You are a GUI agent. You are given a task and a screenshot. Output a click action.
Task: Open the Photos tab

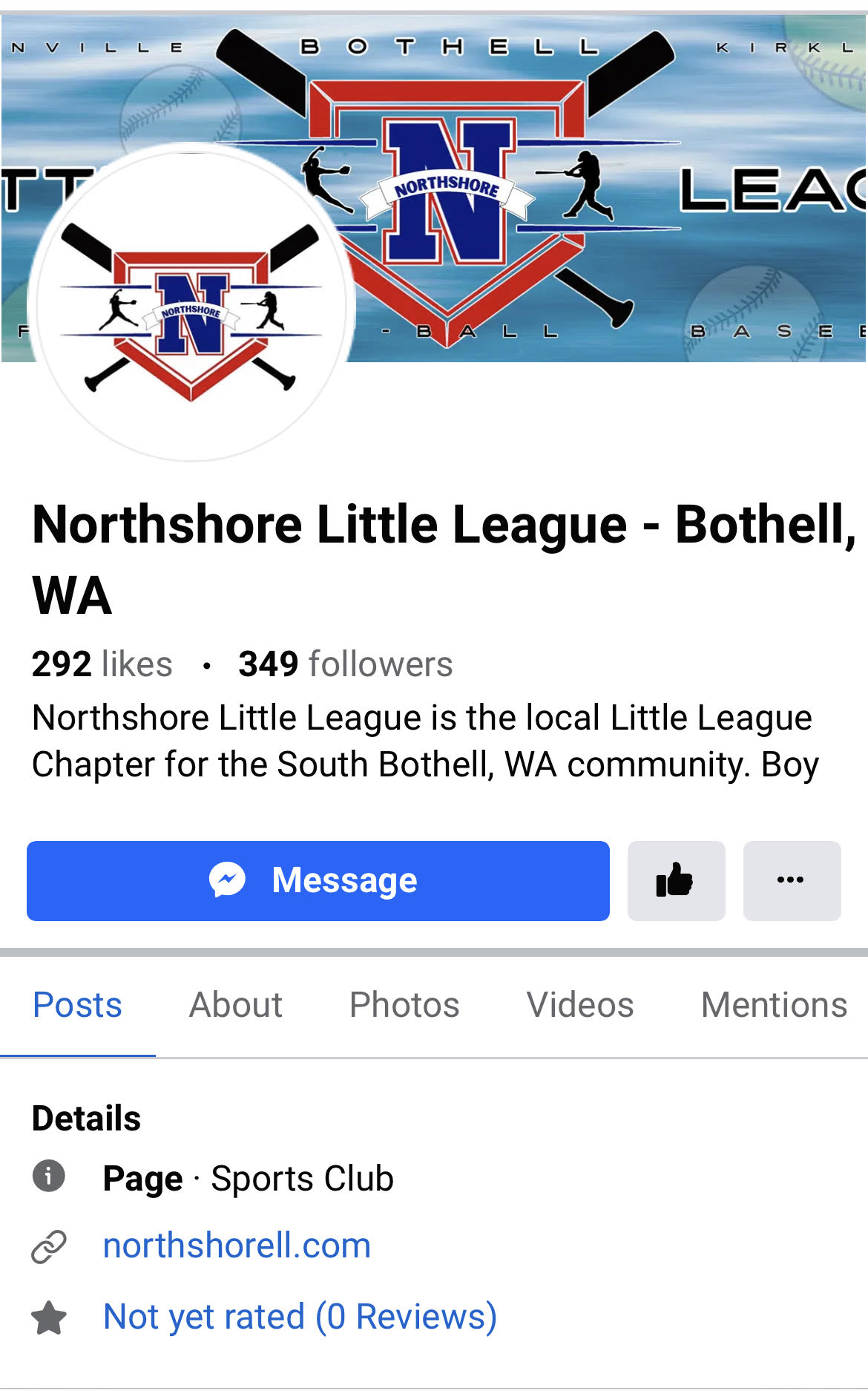tap(404, 1005)
